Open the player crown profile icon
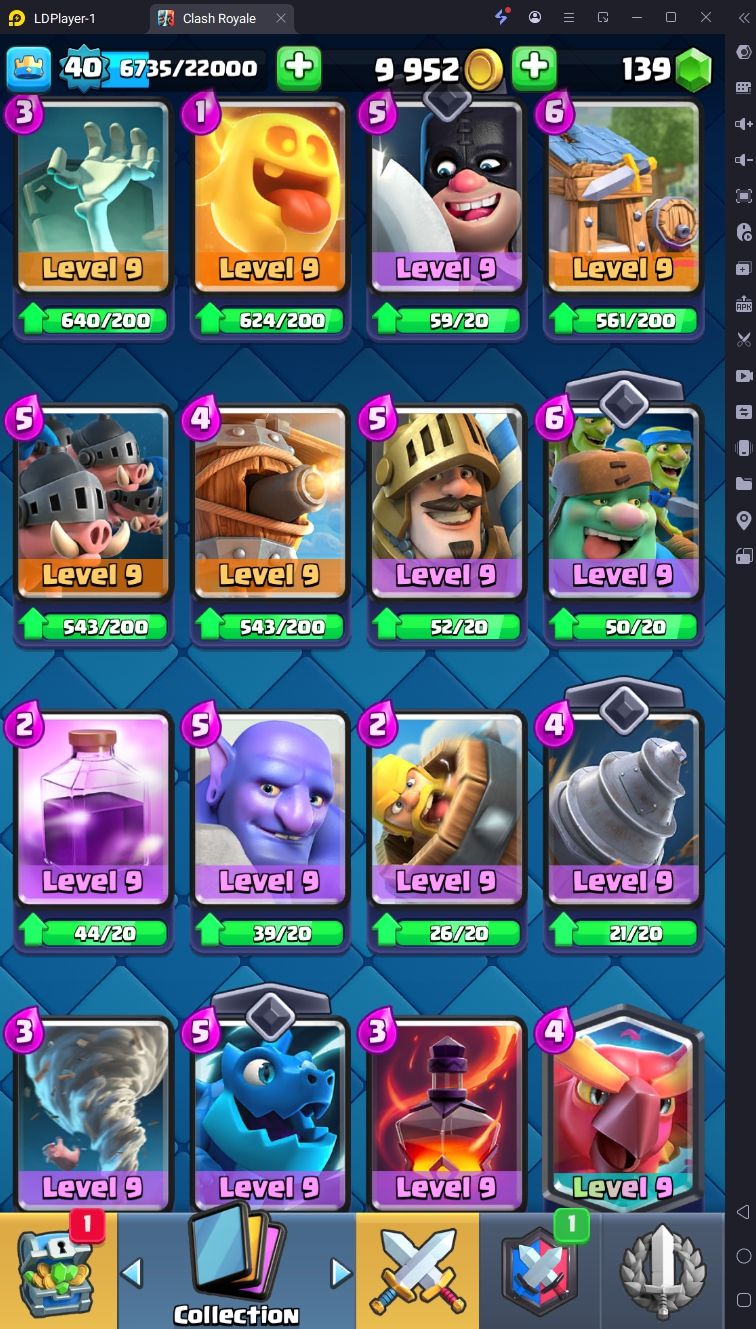756x1329 pixels. (29, 68)
